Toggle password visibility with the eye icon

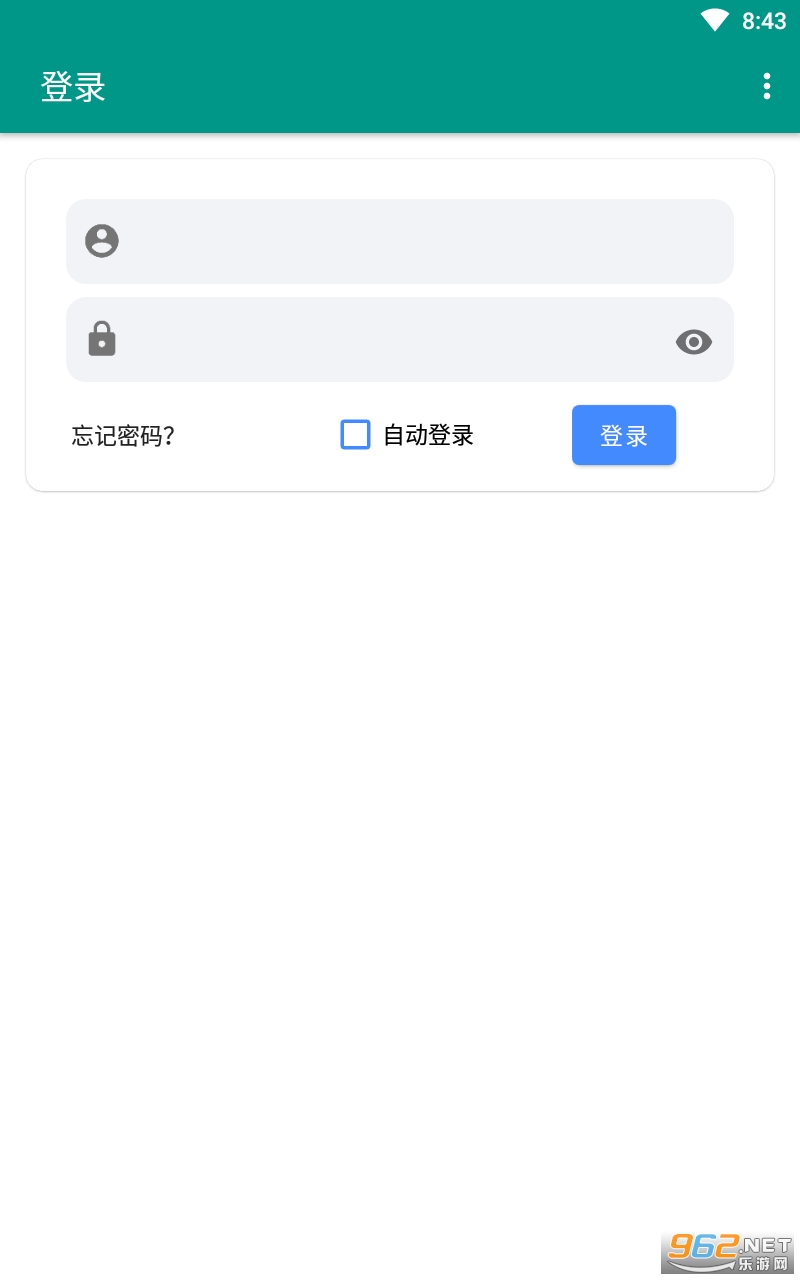click(693, 342)
